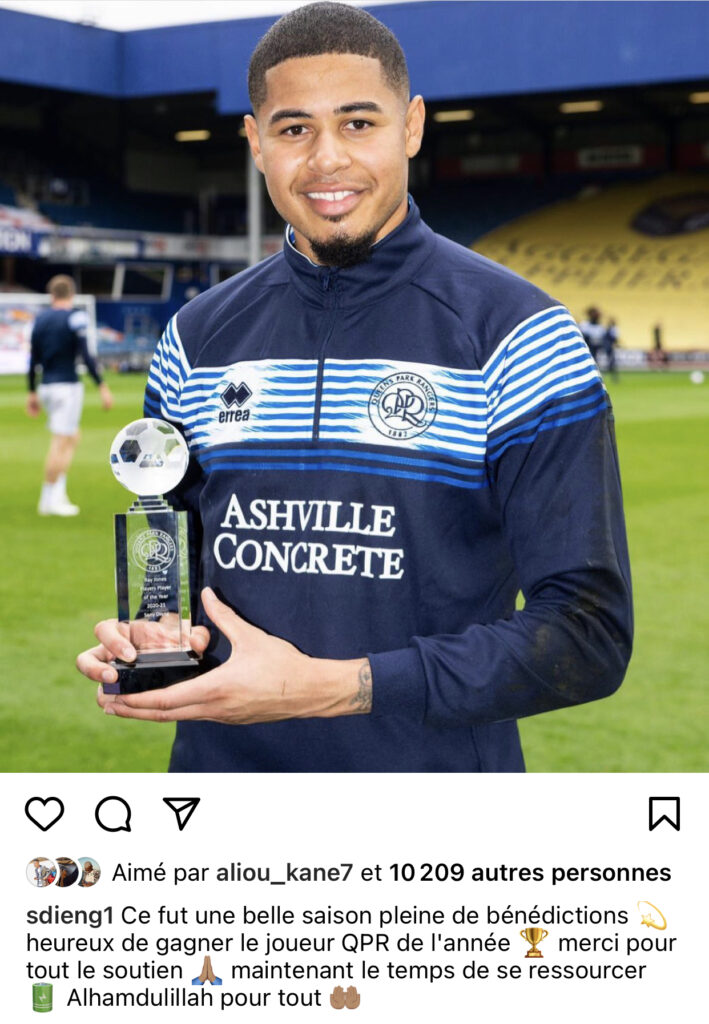Open comments via the speech bubble icon

click(x=113, y=814)
